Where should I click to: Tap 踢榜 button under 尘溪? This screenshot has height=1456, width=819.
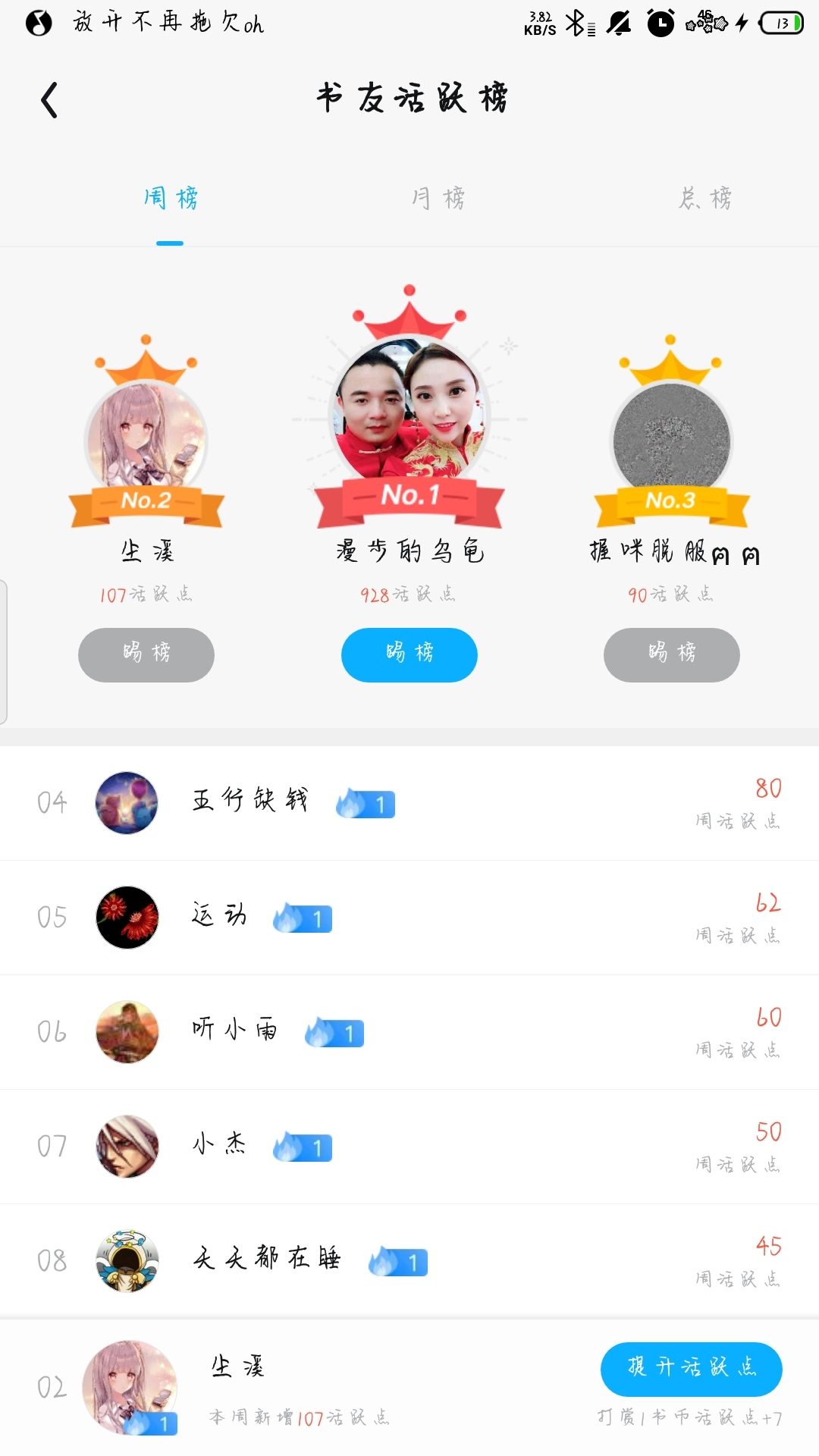(x=146, y=654)
